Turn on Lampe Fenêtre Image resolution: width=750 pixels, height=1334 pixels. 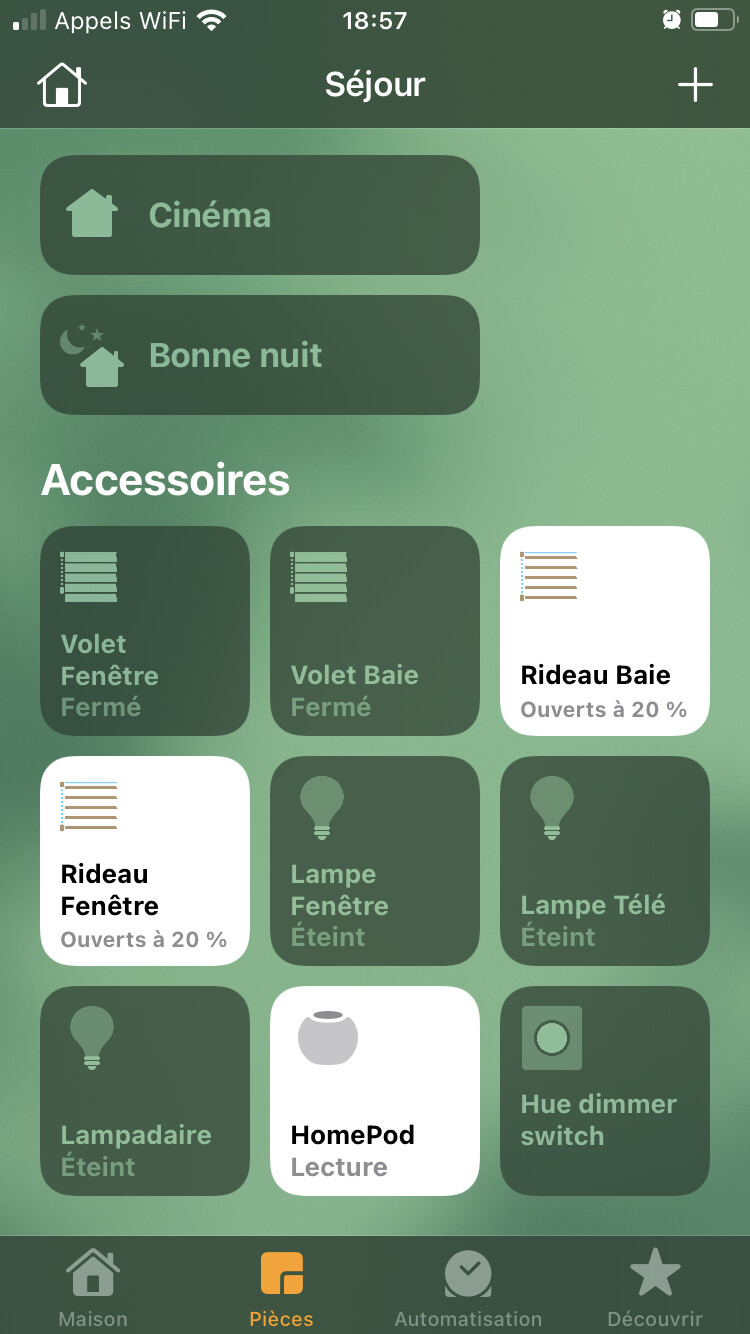click(375, 861)
